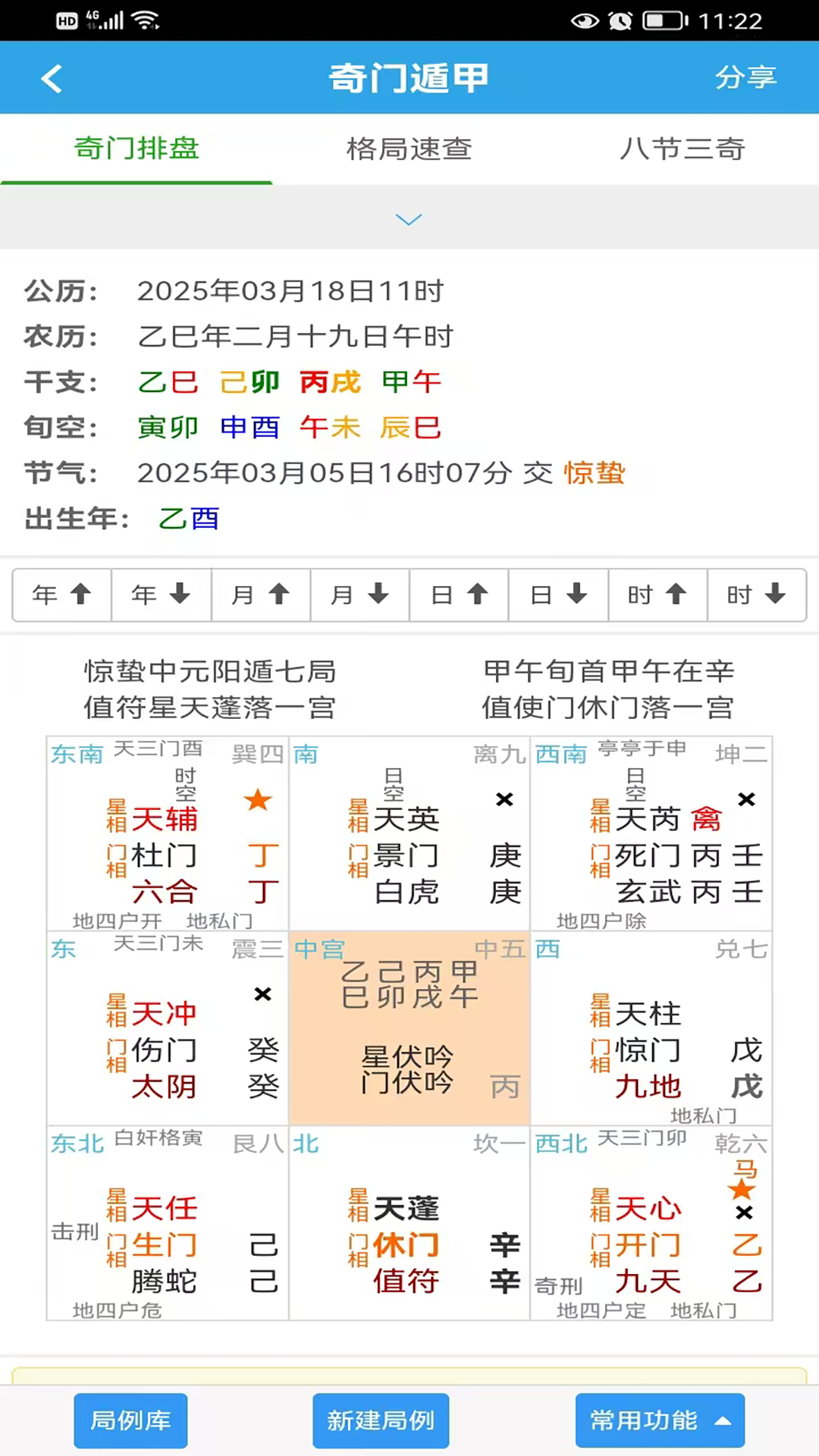Viewport: 819px width, 1456px height.
Task: Click the × mark in the 离九 palace
Action: (x=505, y=799)
